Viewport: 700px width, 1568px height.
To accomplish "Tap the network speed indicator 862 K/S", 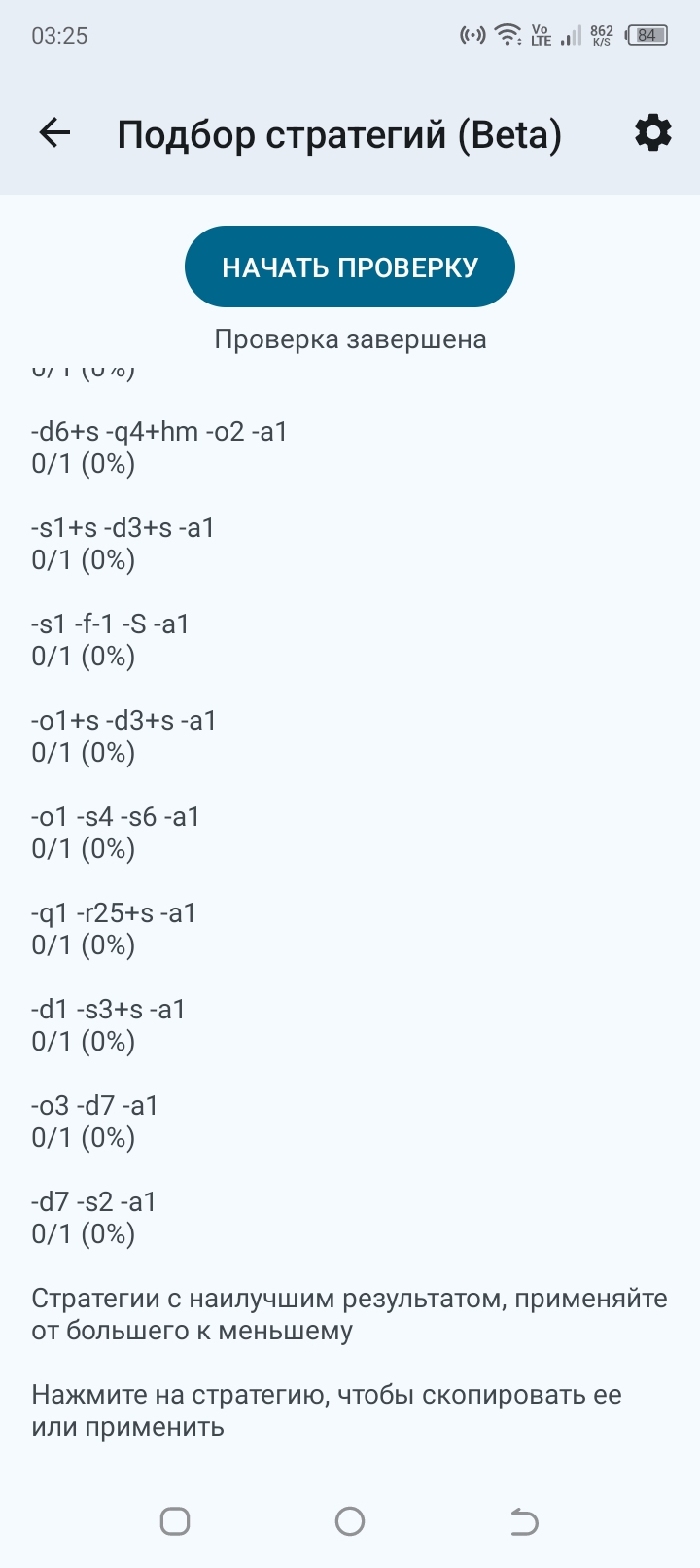I will (599, 35).
